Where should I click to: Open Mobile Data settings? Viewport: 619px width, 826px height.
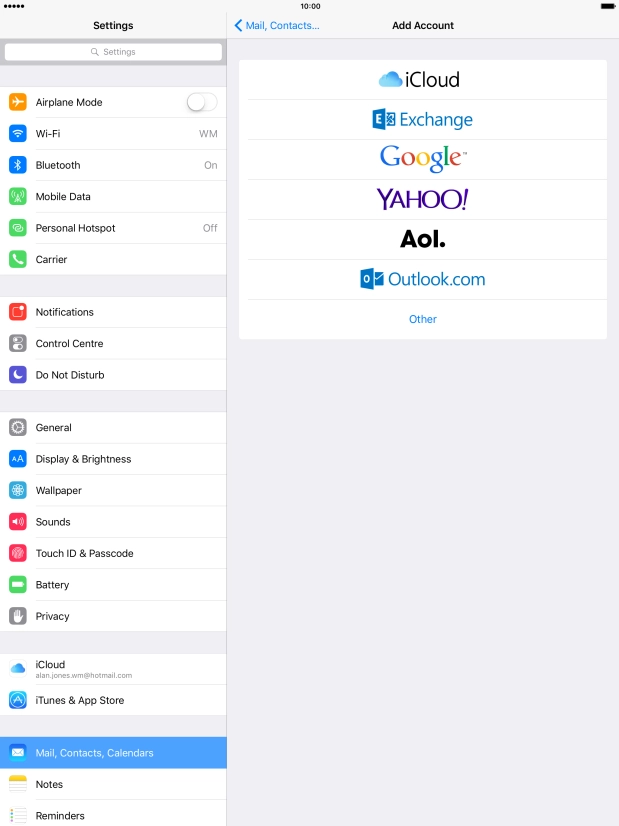click(x=113, y=197)
